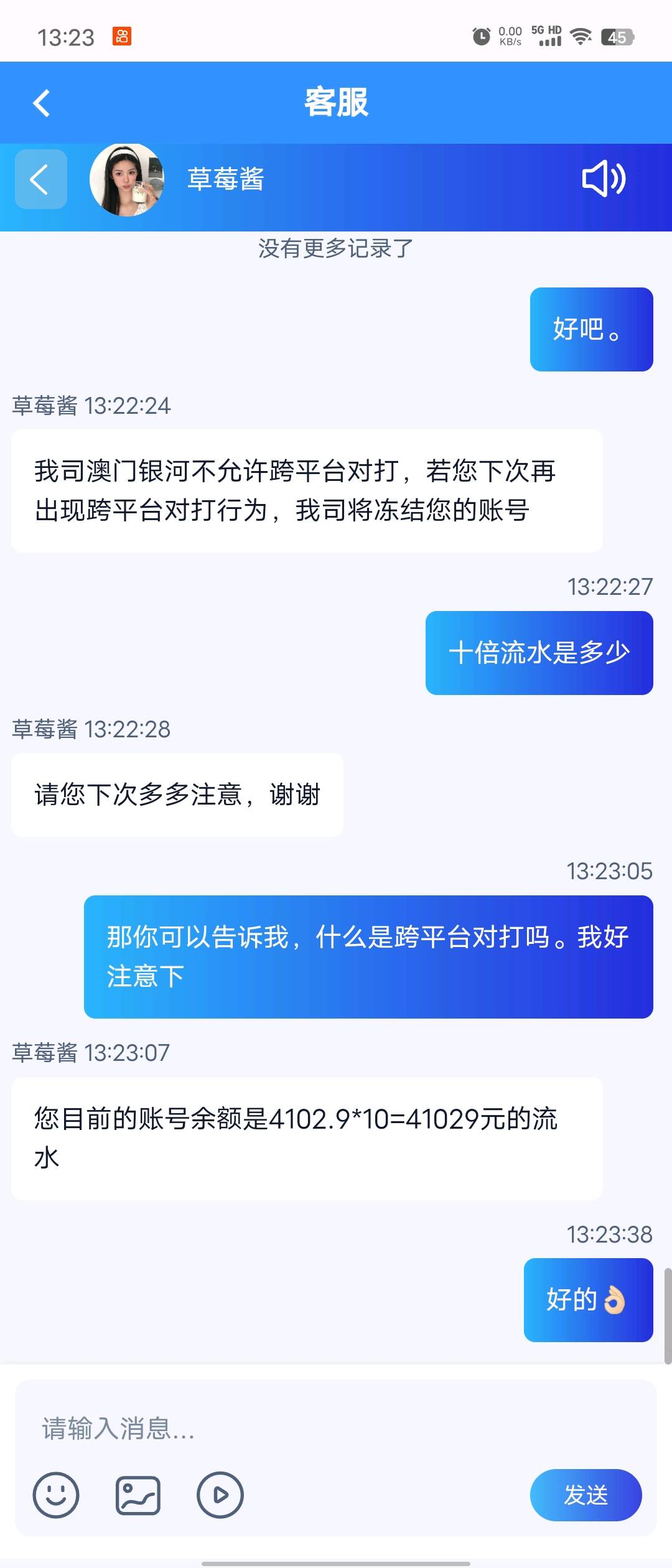Tap the 草莓酱 name label
Image resolution: width=672 pixels, height=1568 pixels.
(x=226, y=180)
